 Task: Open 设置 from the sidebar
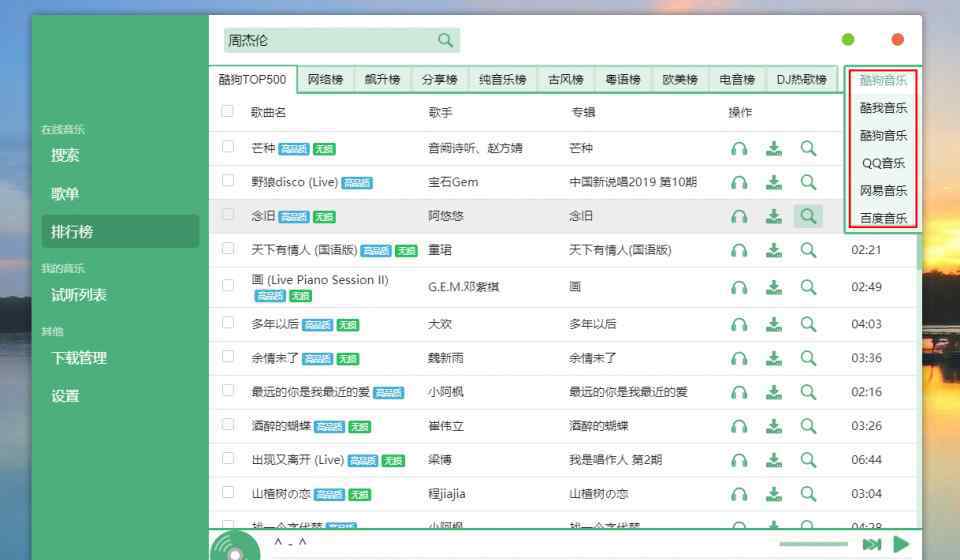[x=66, y=396]
